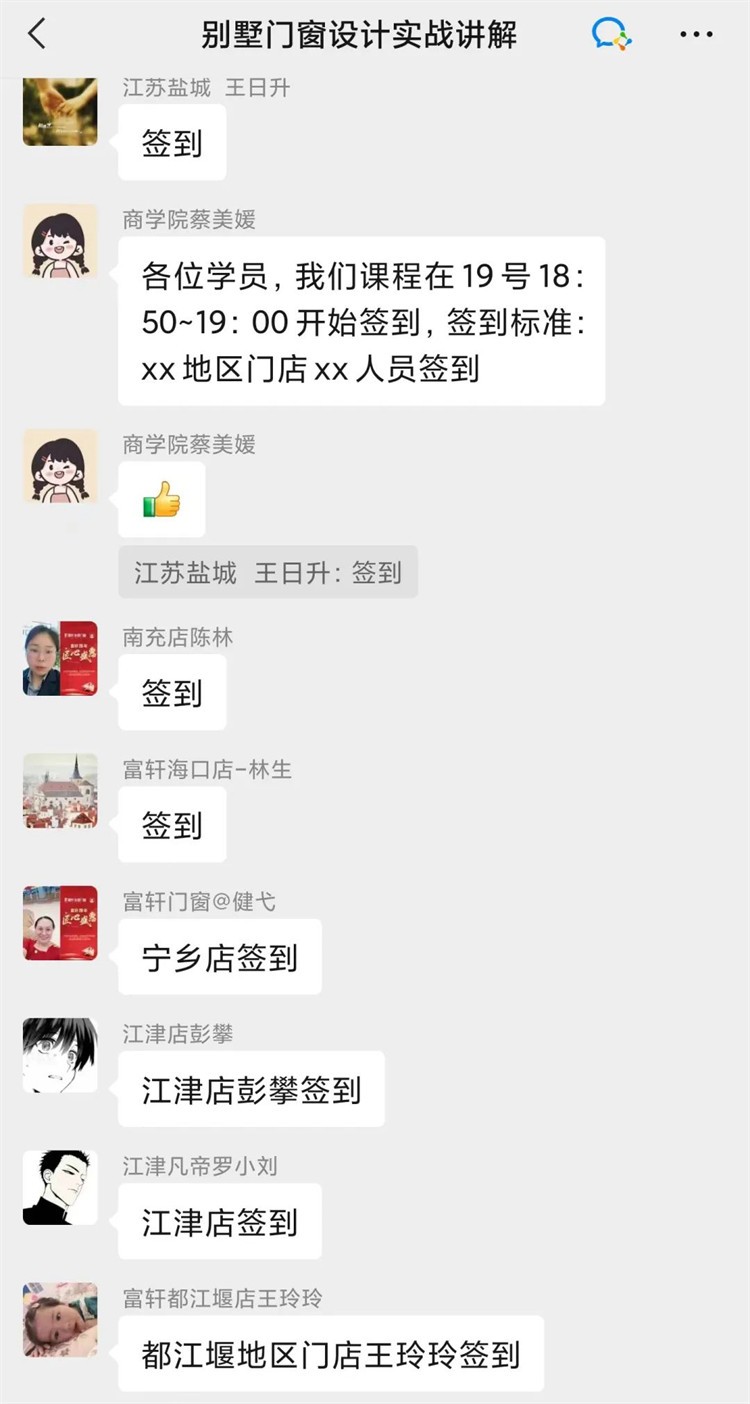Go back from the group chat
Viewport: 750px width, 1404px height.
pos(37,34)
